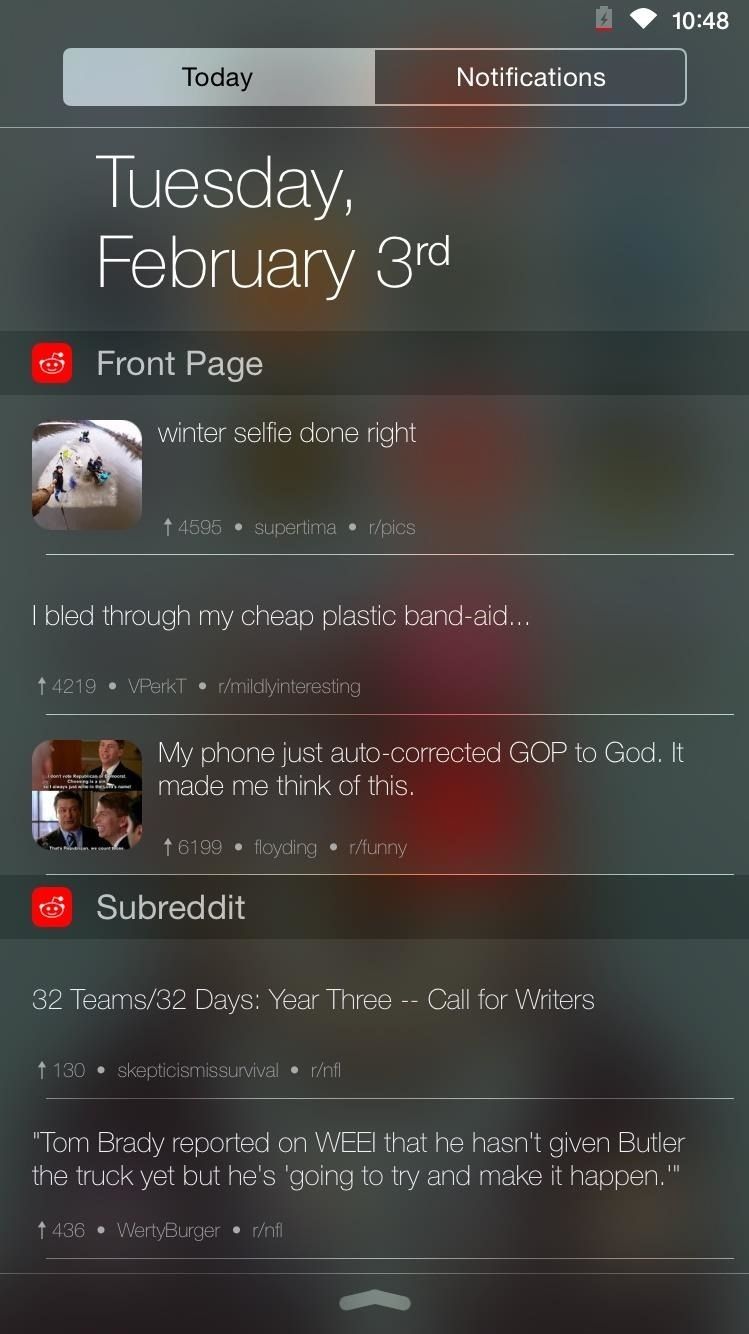The image size is (749, 1334).
Task: Open the 'winter selfie done right' post
Action: coord(286,432)
